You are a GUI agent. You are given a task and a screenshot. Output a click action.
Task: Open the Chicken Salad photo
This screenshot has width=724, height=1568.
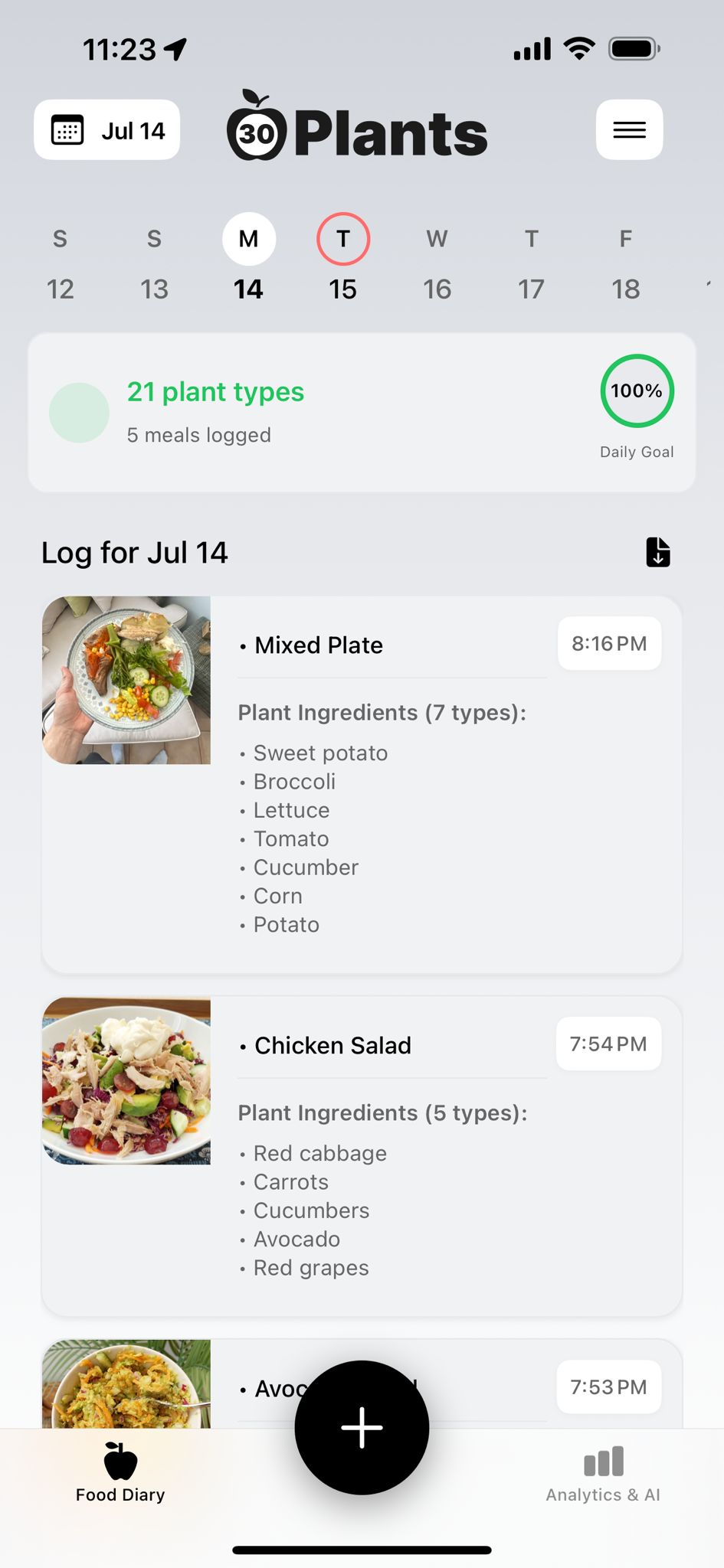(126, 1082)
